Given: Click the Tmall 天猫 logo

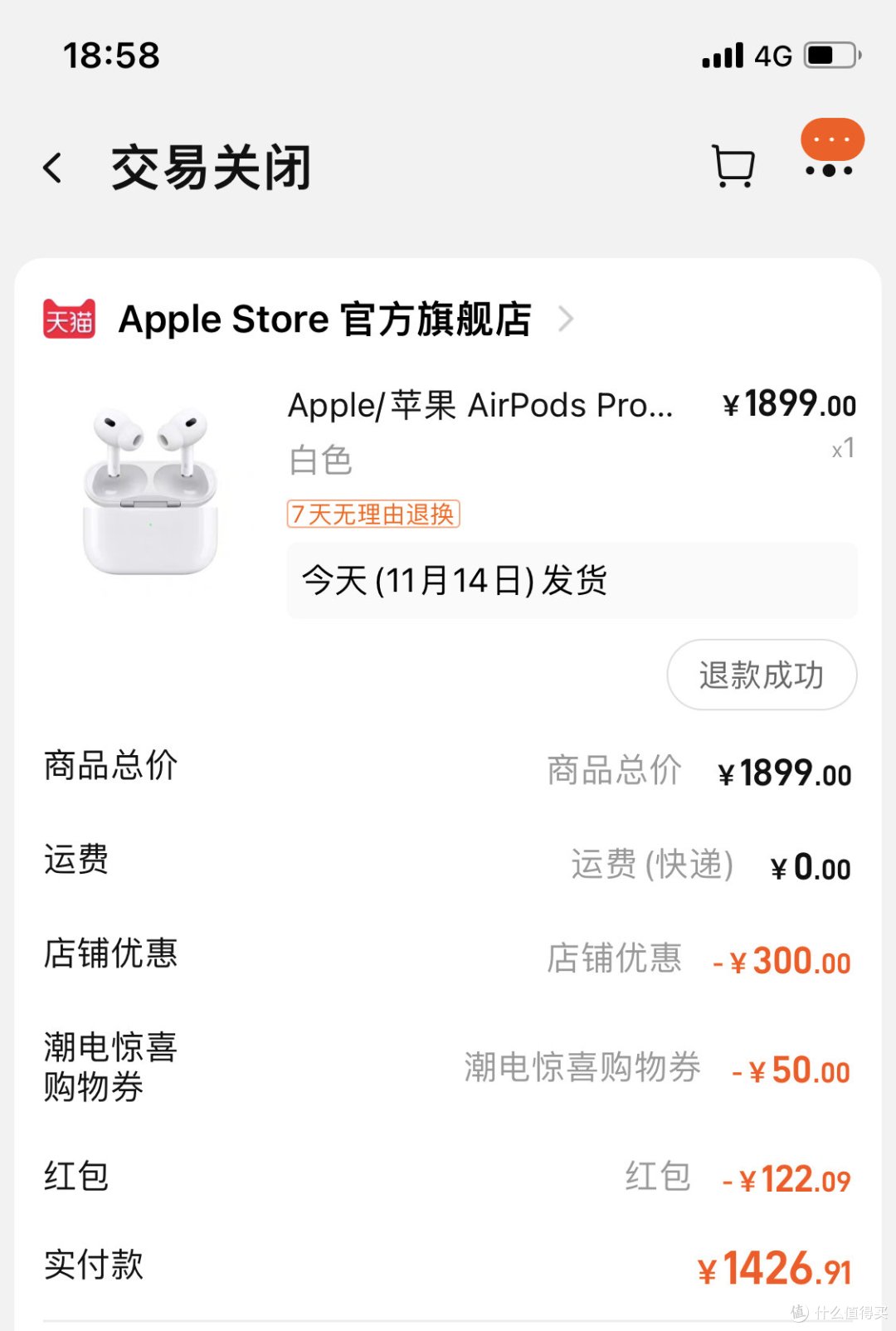Looking at the screenshot, I should (67, 318).
